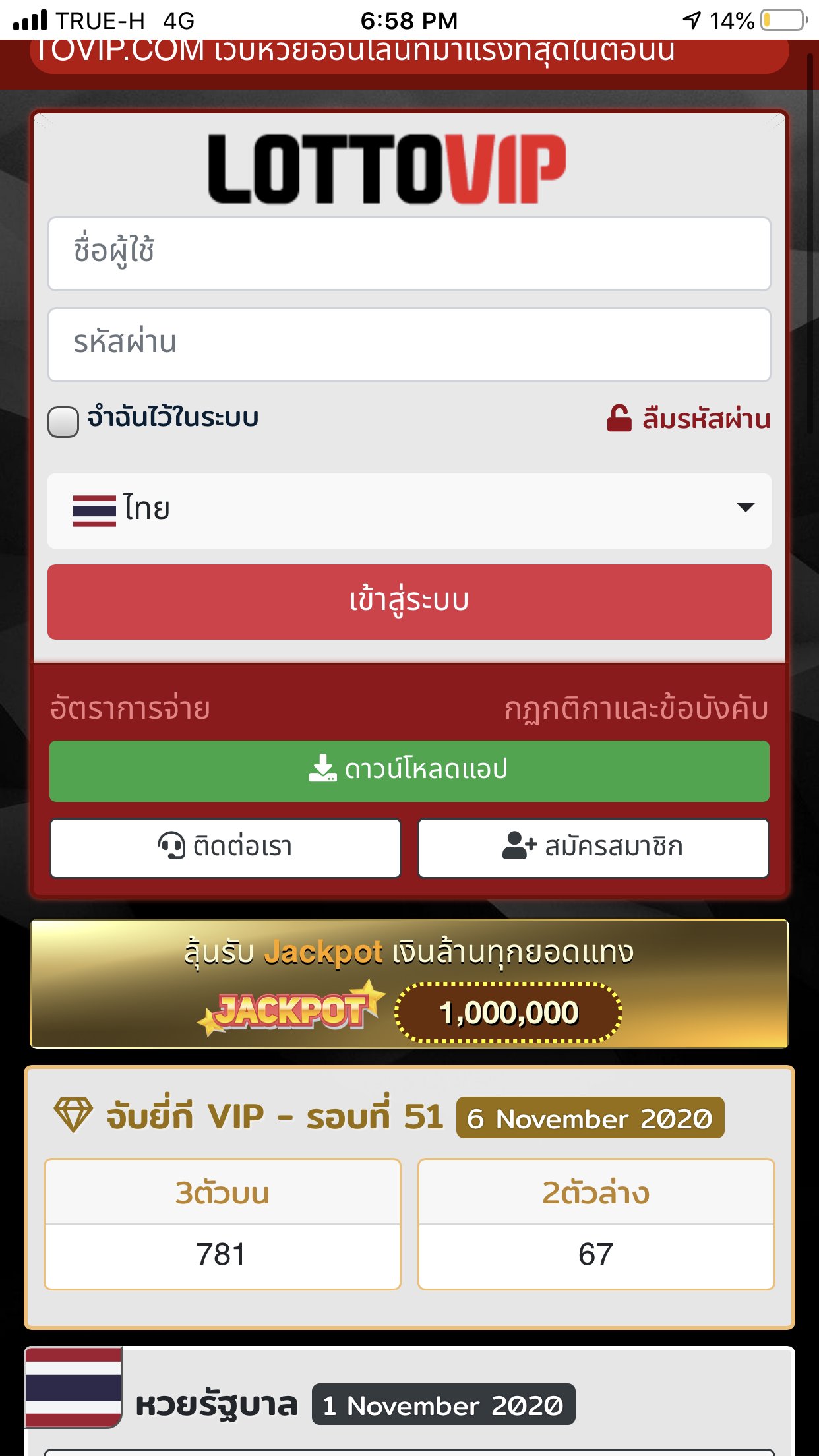819x1456 pixels.
Task: Click the battery level indicator in status bar
Action: tap(785, 21)
